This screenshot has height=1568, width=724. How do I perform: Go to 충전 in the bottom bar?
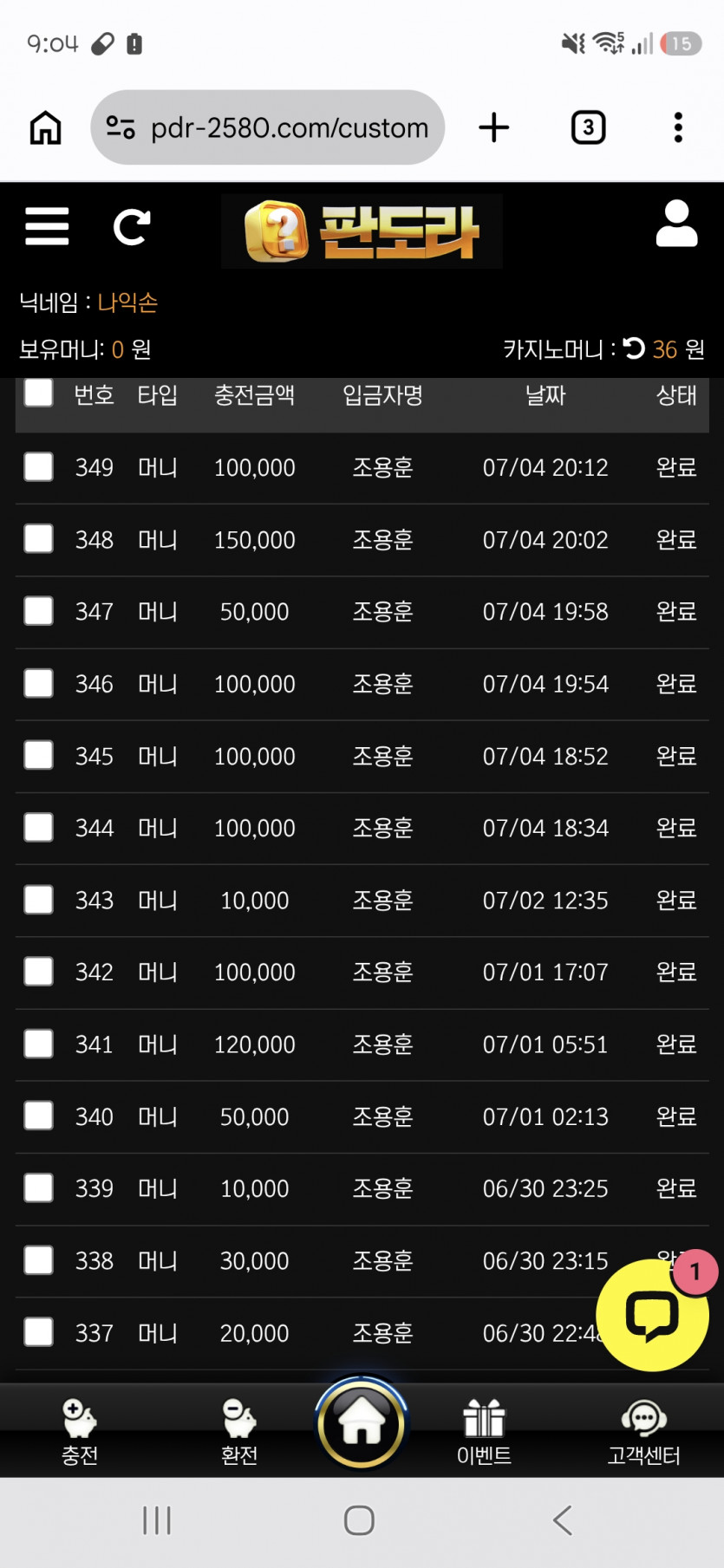(x=80, y=1432)
